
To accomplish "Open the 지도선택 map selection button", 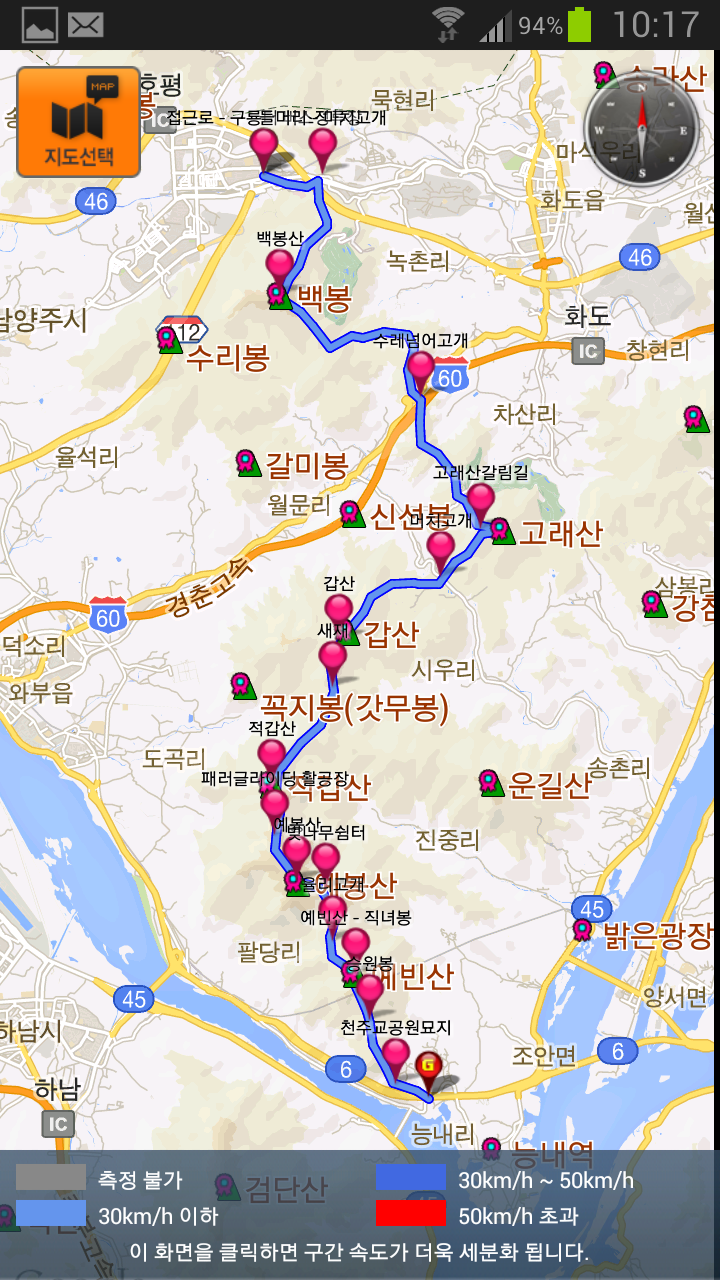I will (78, 123).
